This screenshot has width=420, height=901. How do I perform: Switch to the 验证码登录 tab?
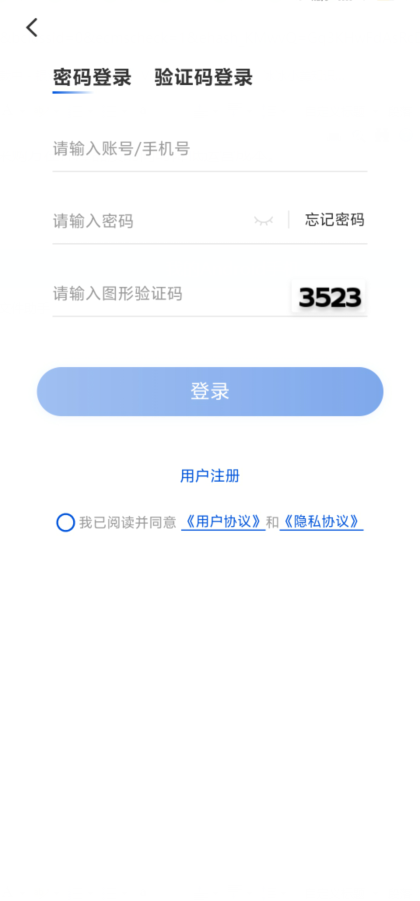(203, 77)
